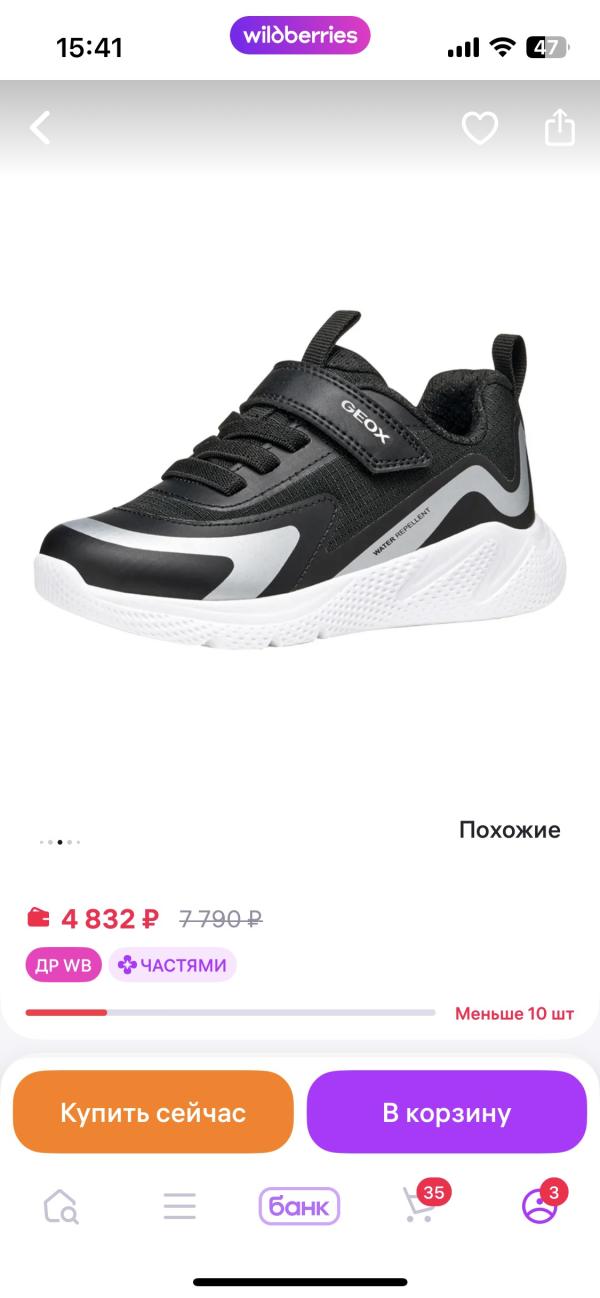Go back using the arrow icon

click(40, 127)
